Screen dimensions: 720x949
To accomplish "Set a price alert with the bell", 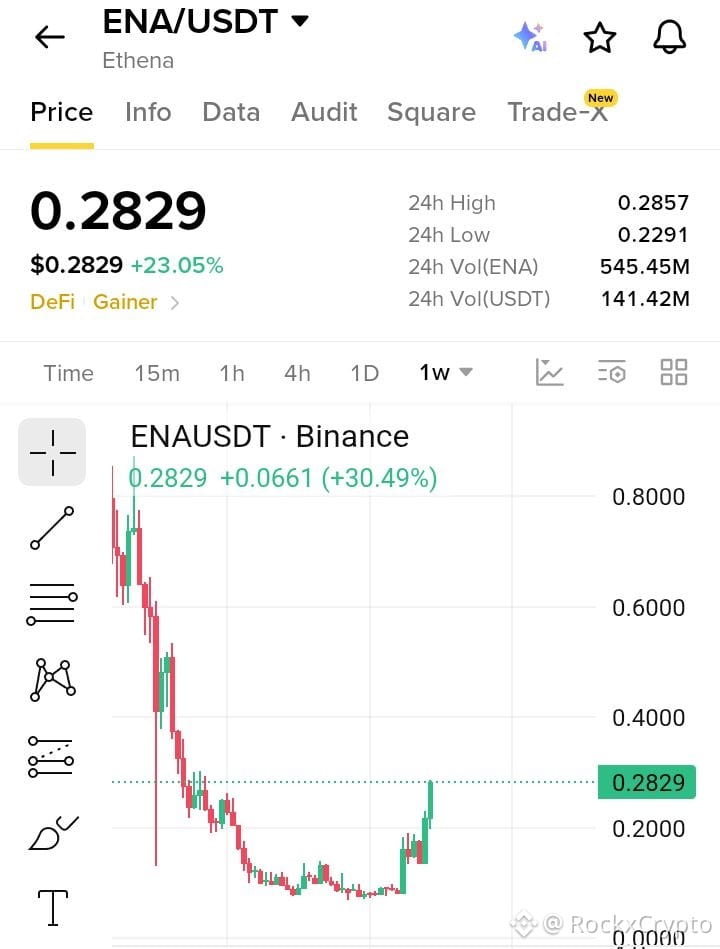I will tap(669, 38).
